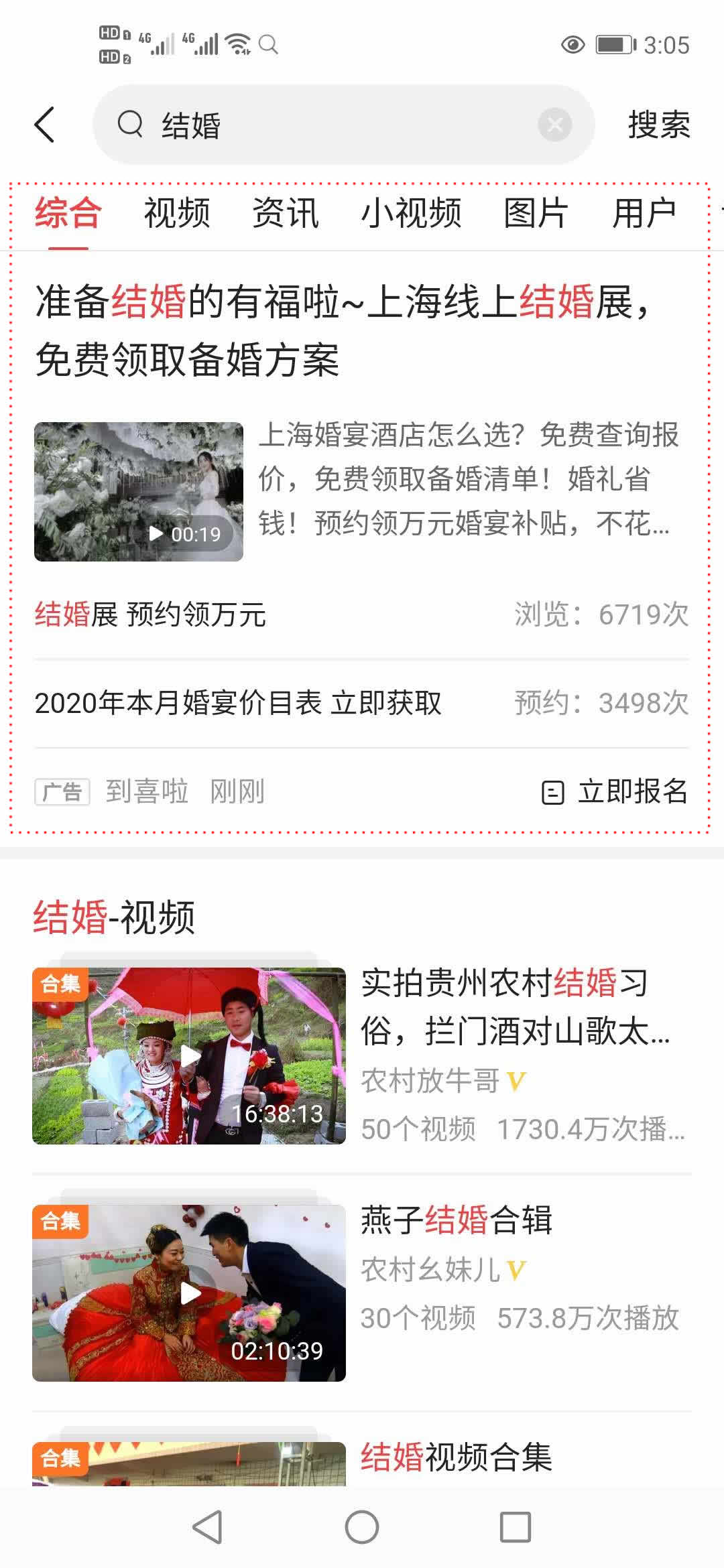
Task: Open the 结婚展 预约领万元 link
Action: (151, 614)
